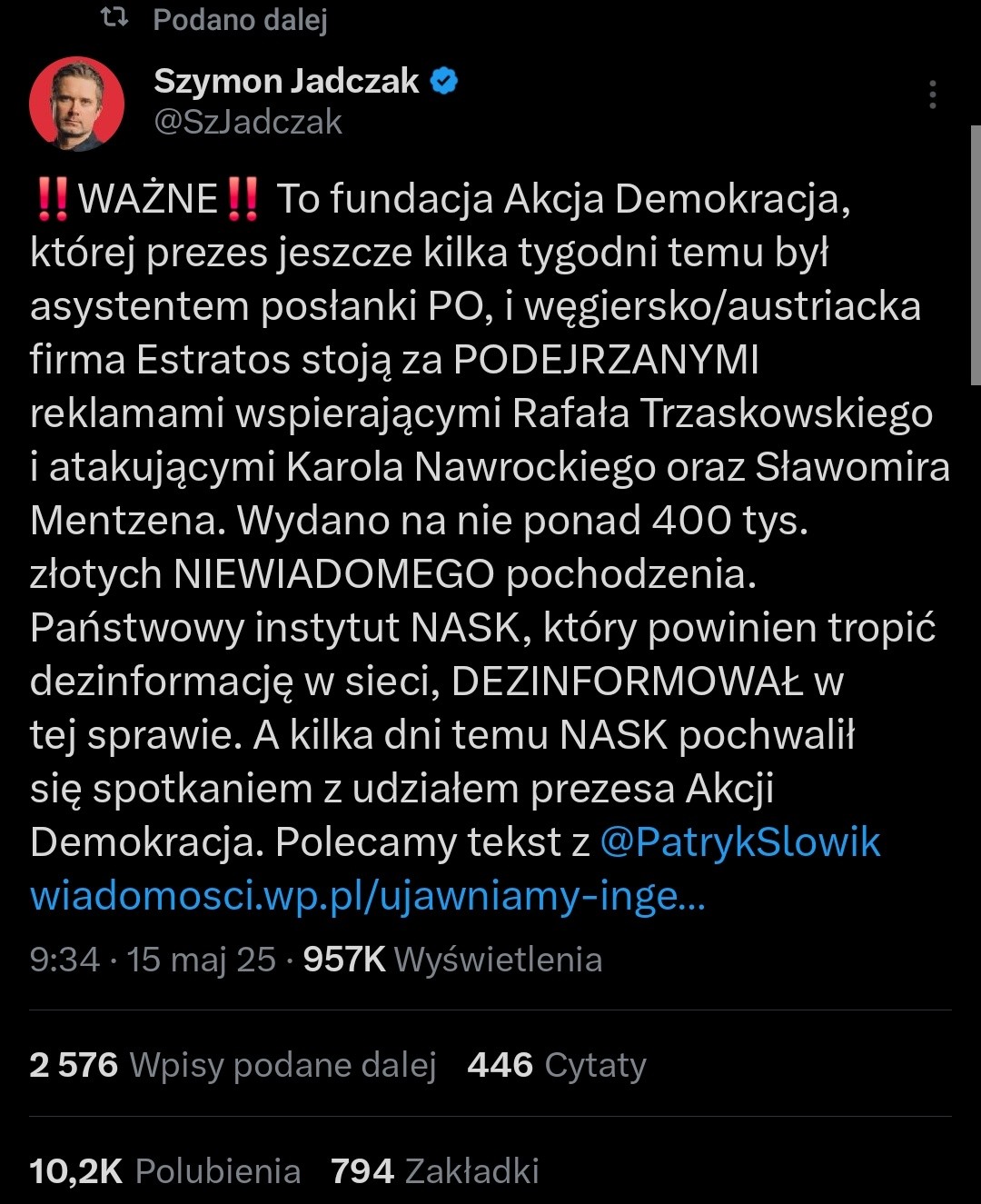This screenshot has width=981, height=1204.
Task: Open the Szymon Jadczak name link
Action: [x=286, y=82]
